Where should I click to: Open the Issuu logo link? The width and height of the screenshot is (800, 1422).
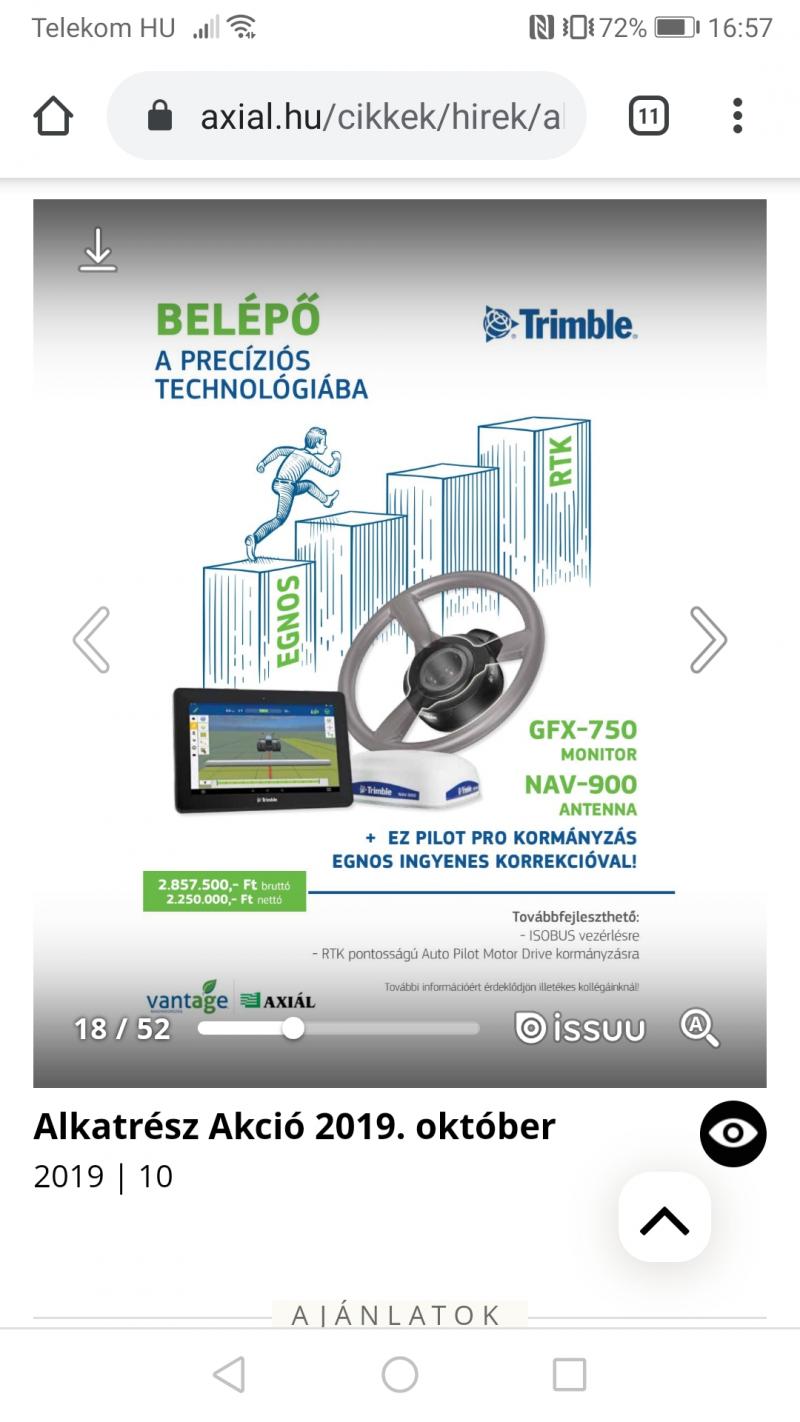pyautogui.click(x=580, y=1028)
